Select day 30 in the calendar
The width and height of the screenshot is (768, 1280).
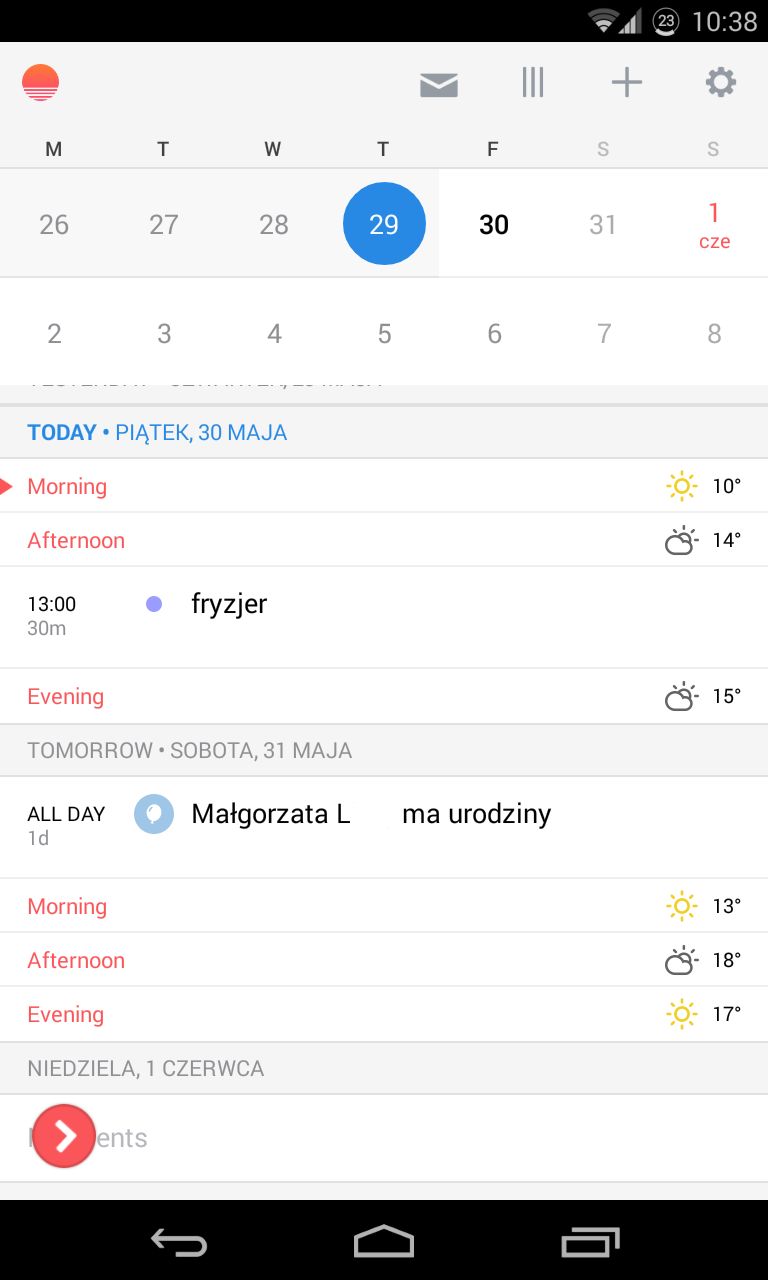point(494,224)
